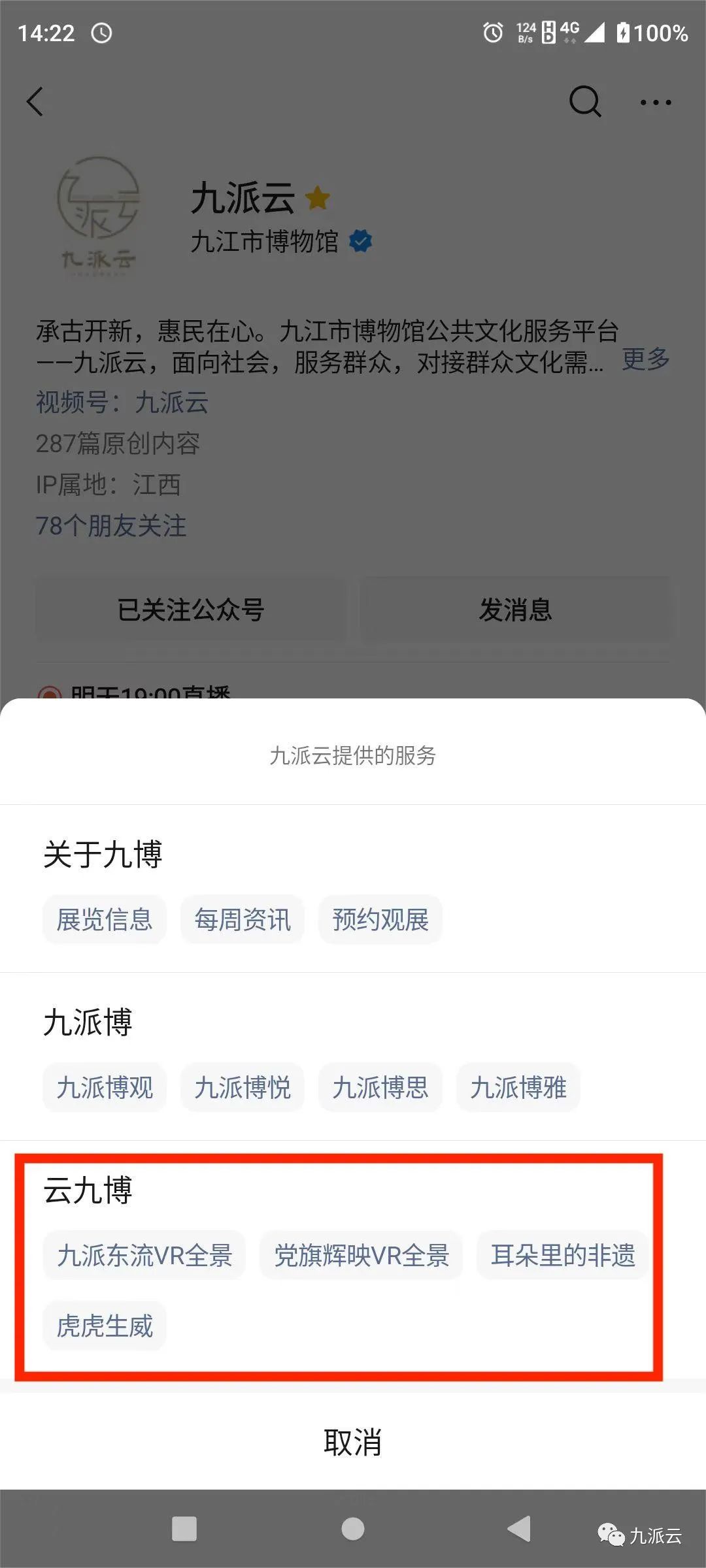Select 耳朵里的非遗
Screen dimensions: 706x1568
pyautogui.click(x=563, y=1256)
